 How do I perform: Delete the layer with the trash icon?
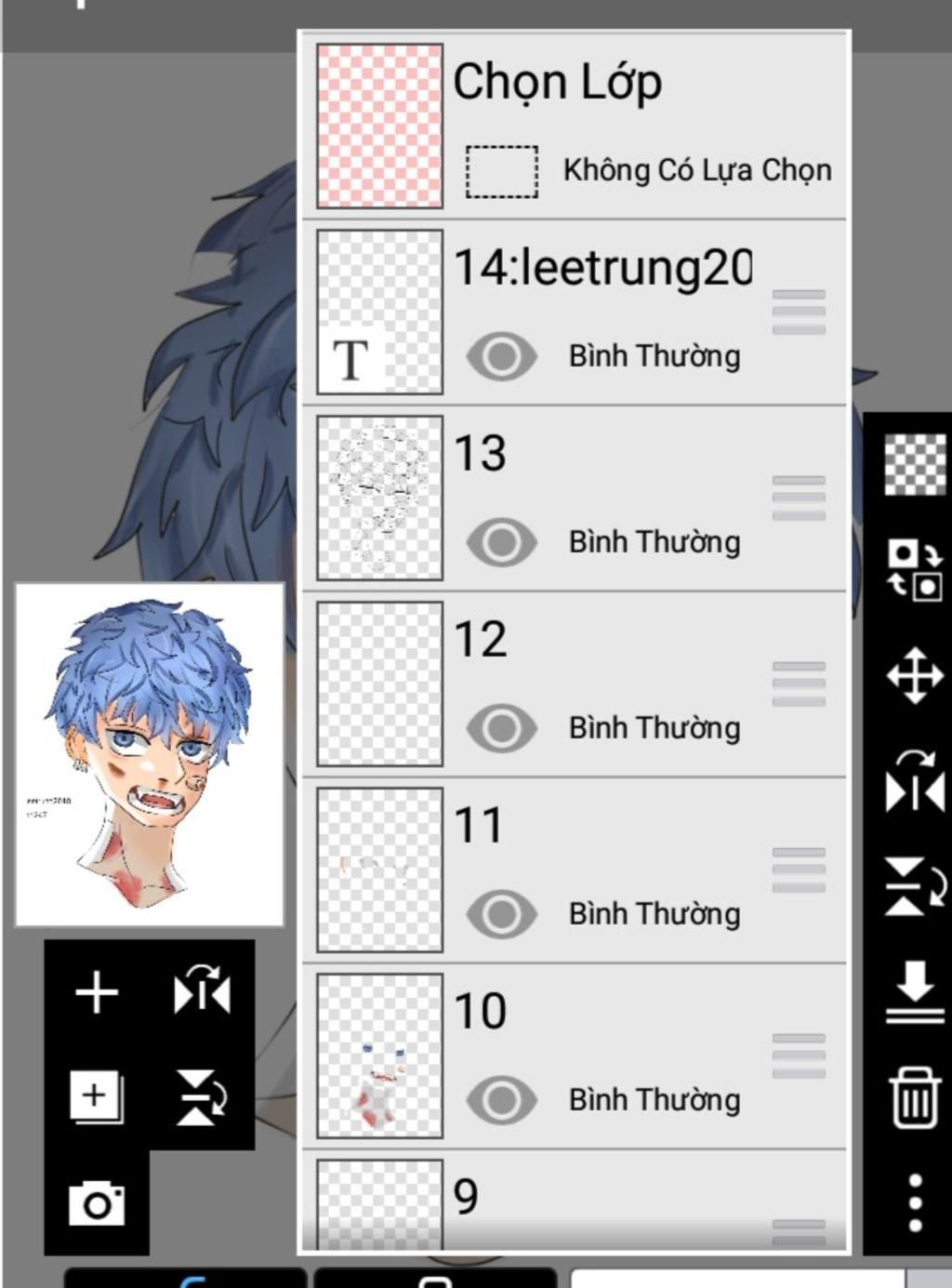click(x=915, y=1097)
